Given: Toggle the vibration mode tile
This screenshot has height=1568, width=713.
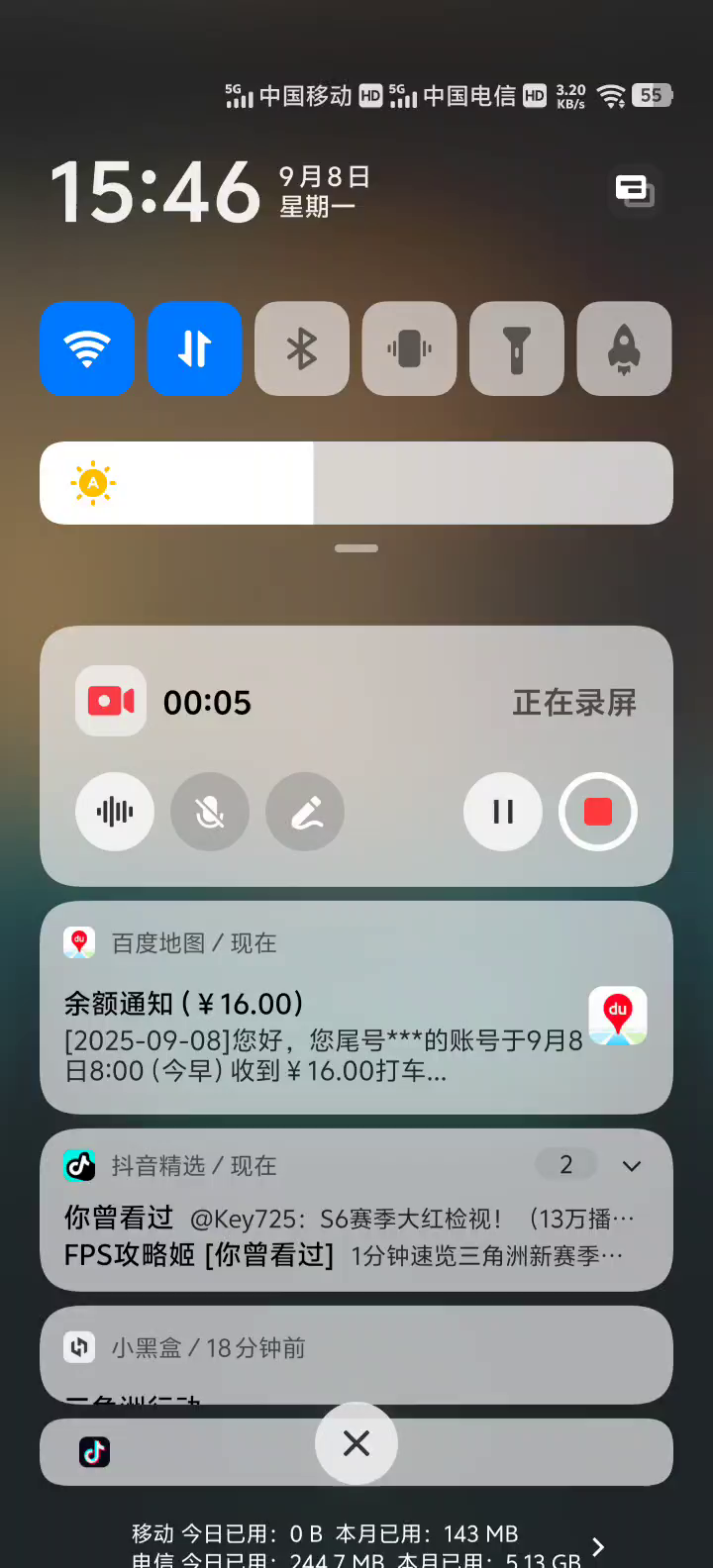Looking at the screenshot, I should (x=409, y=348).
